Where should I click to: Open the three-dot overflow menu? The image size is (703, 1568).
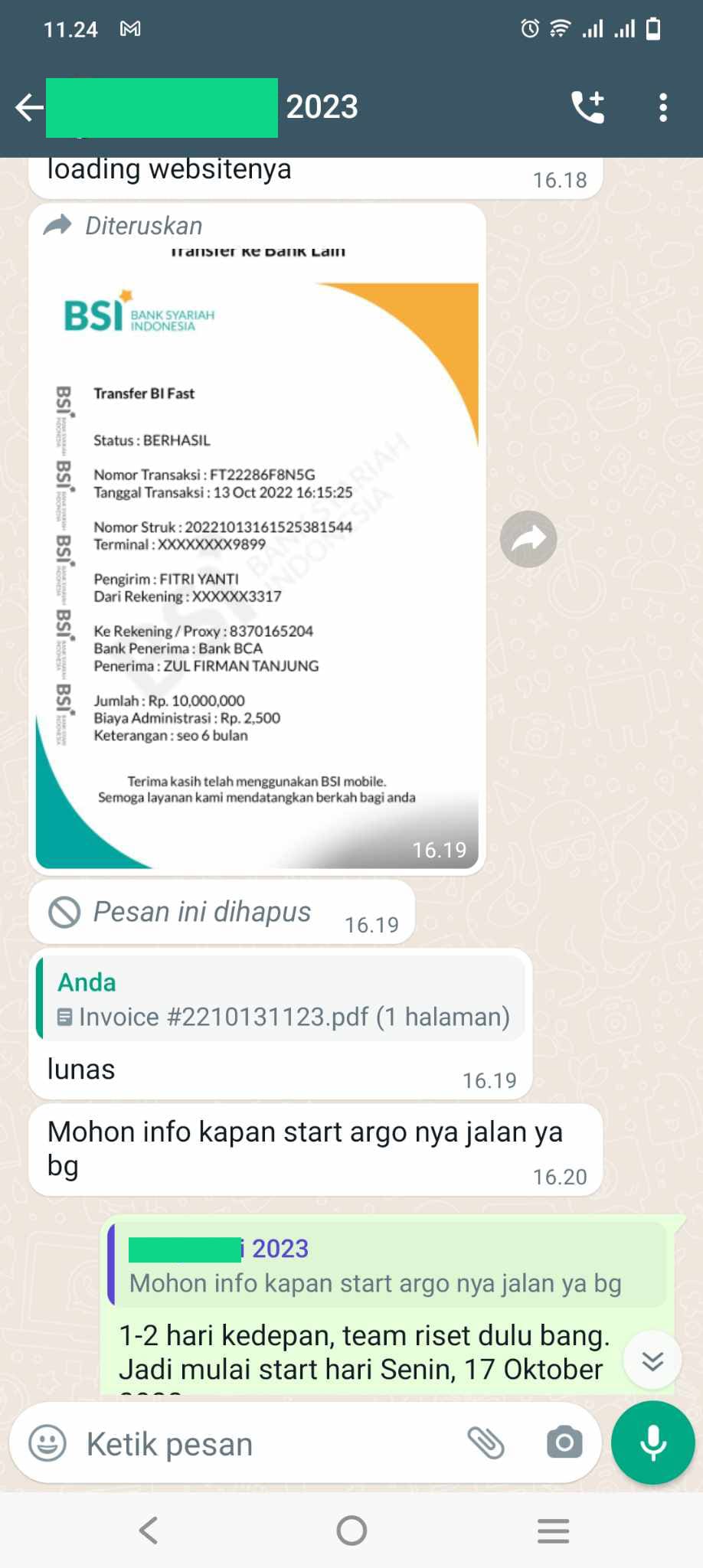click(663, 107)
